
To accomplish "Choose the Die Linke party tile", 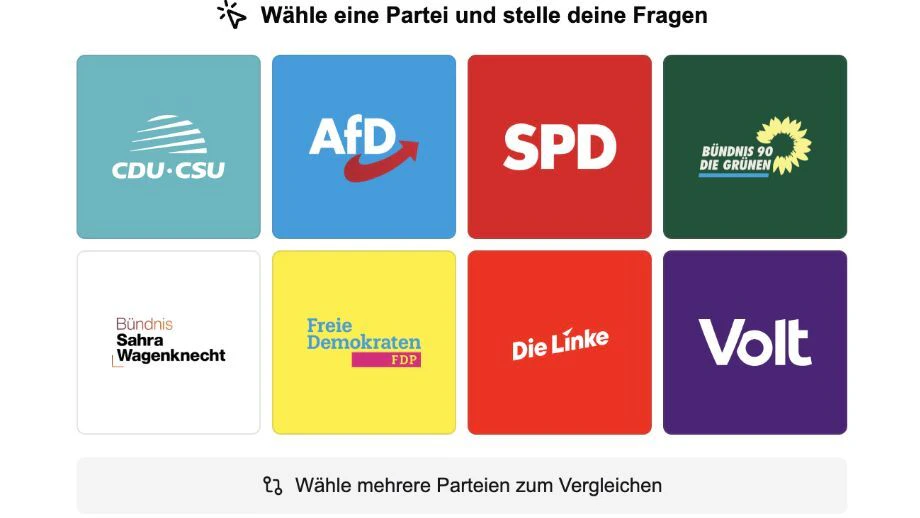I will [x=559, y=342].
